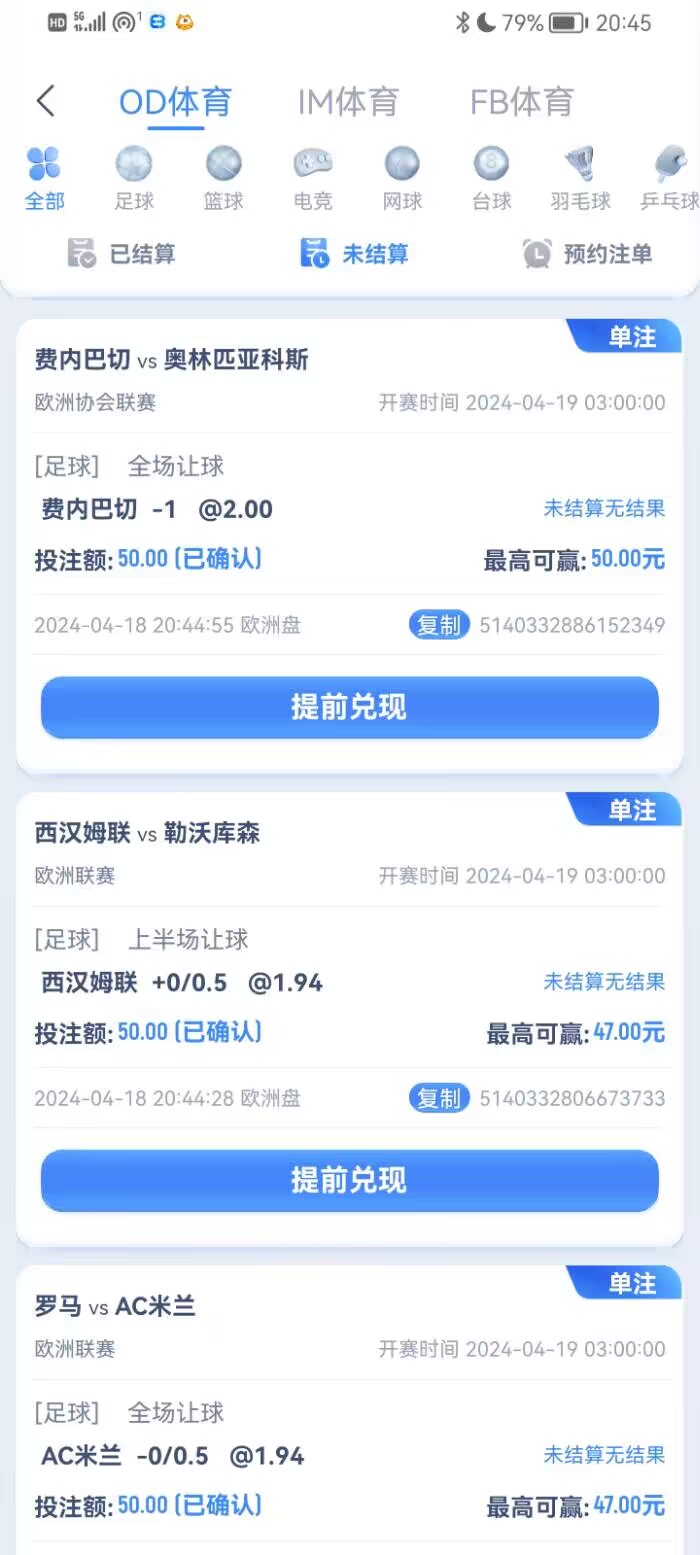Switch to the IM体育 tab
The width and height of the screenshot is (700, 1555).
coord(348,102)
